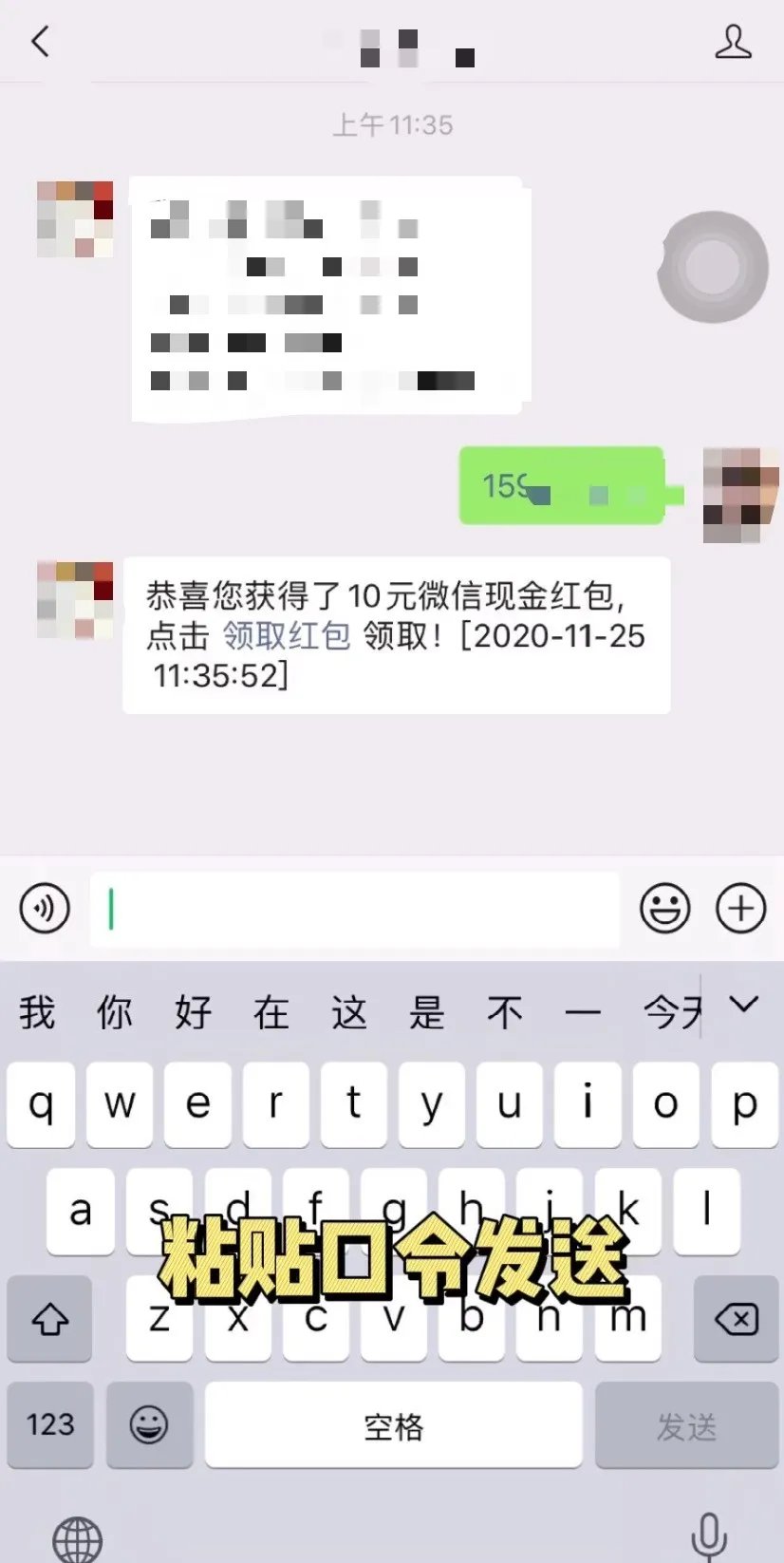Start dictation with the microphone key
Viewport: 784px width, 1563px height.
coord(708,1535)
